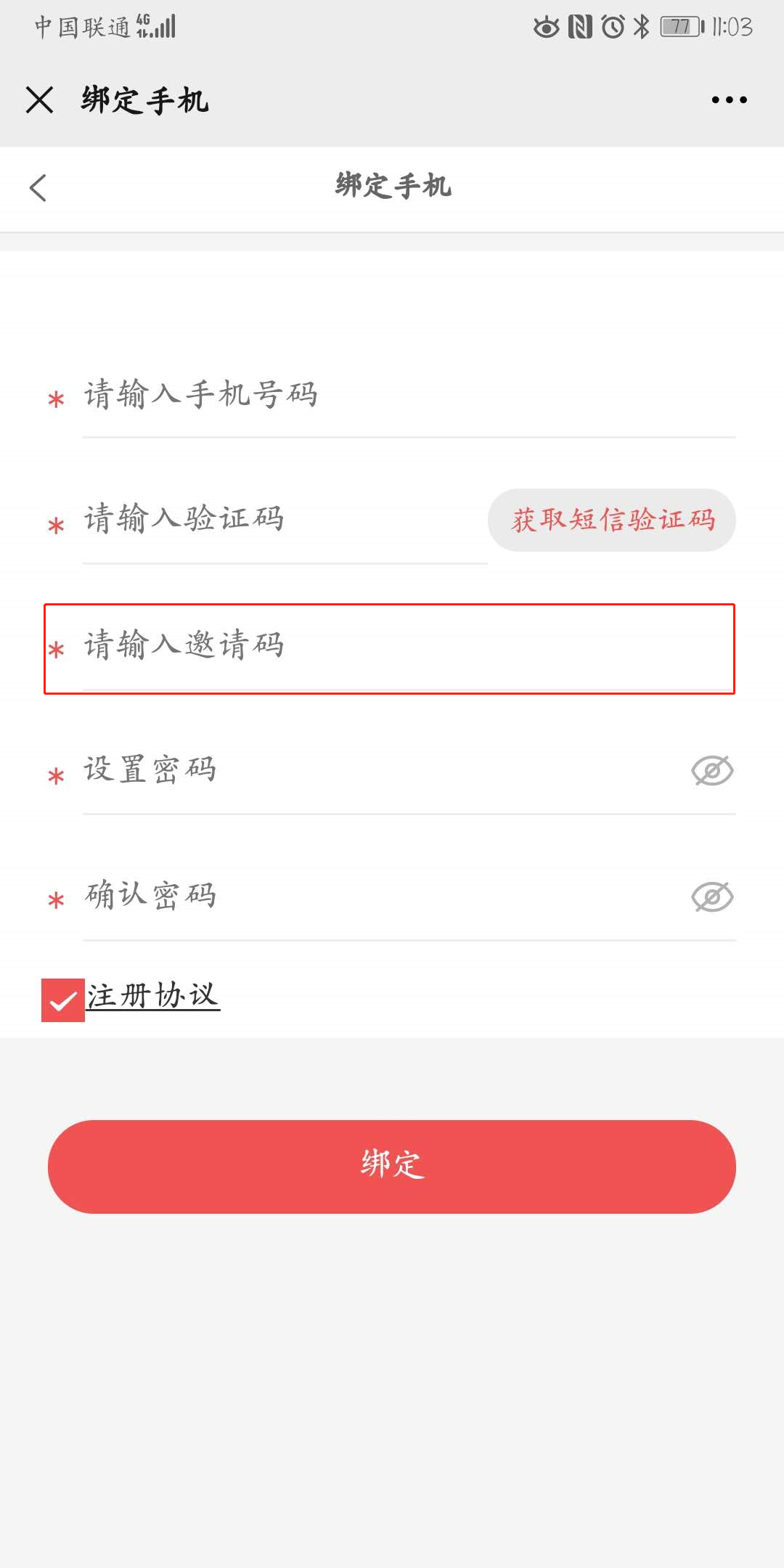The width and height of the screenshot is (784, 1568).
Task: Go back using the left arrow
Action: [38, 188]
